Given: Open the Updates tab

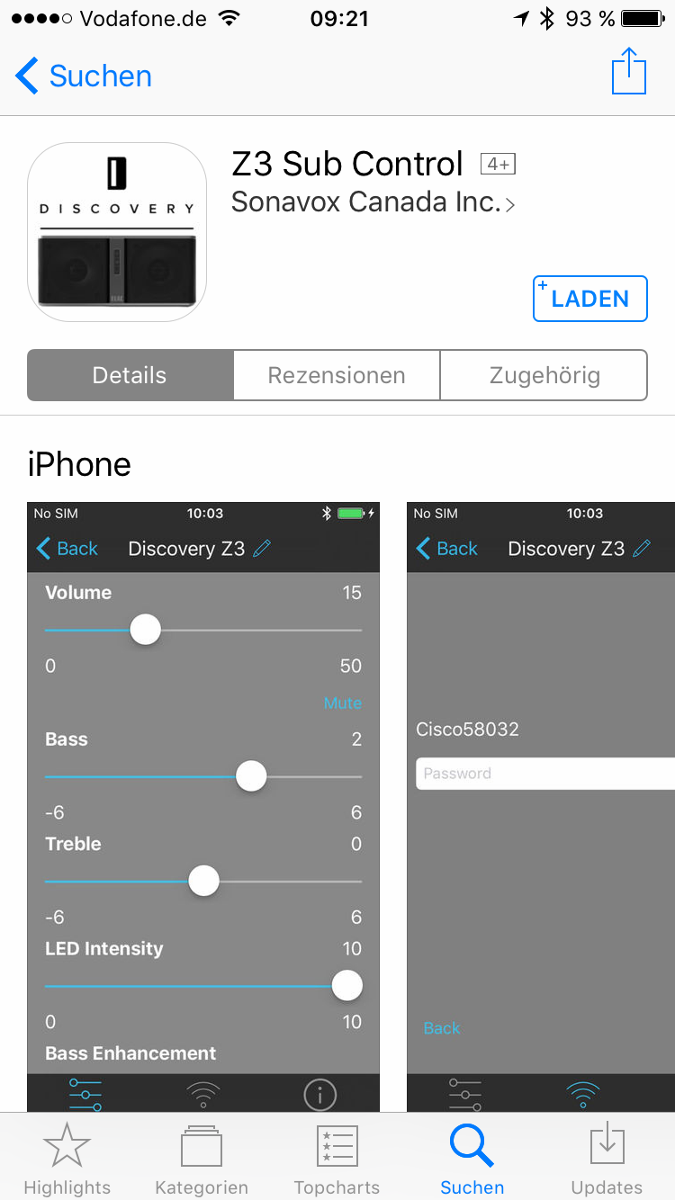Looking at the screenshot, I should 607,1158.
